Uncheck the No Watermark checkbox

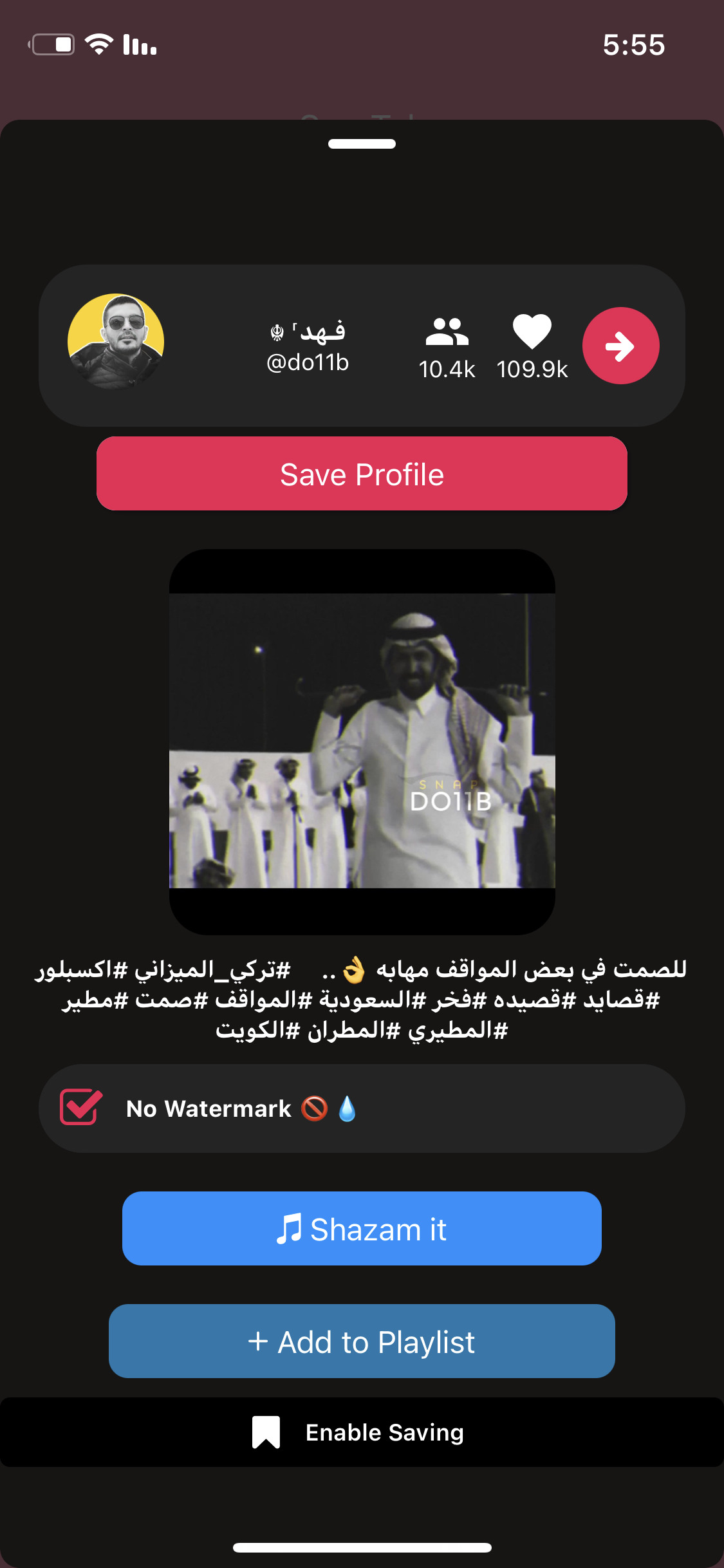80,1107
